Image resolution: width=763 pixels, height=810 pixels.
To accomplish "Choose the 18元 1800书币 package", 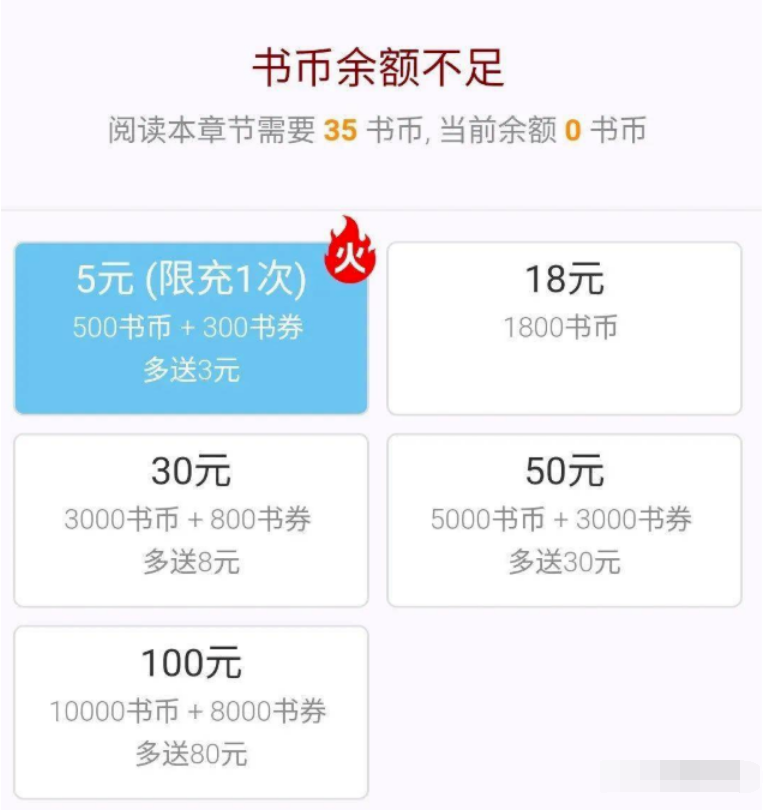I will click(564, 327).
